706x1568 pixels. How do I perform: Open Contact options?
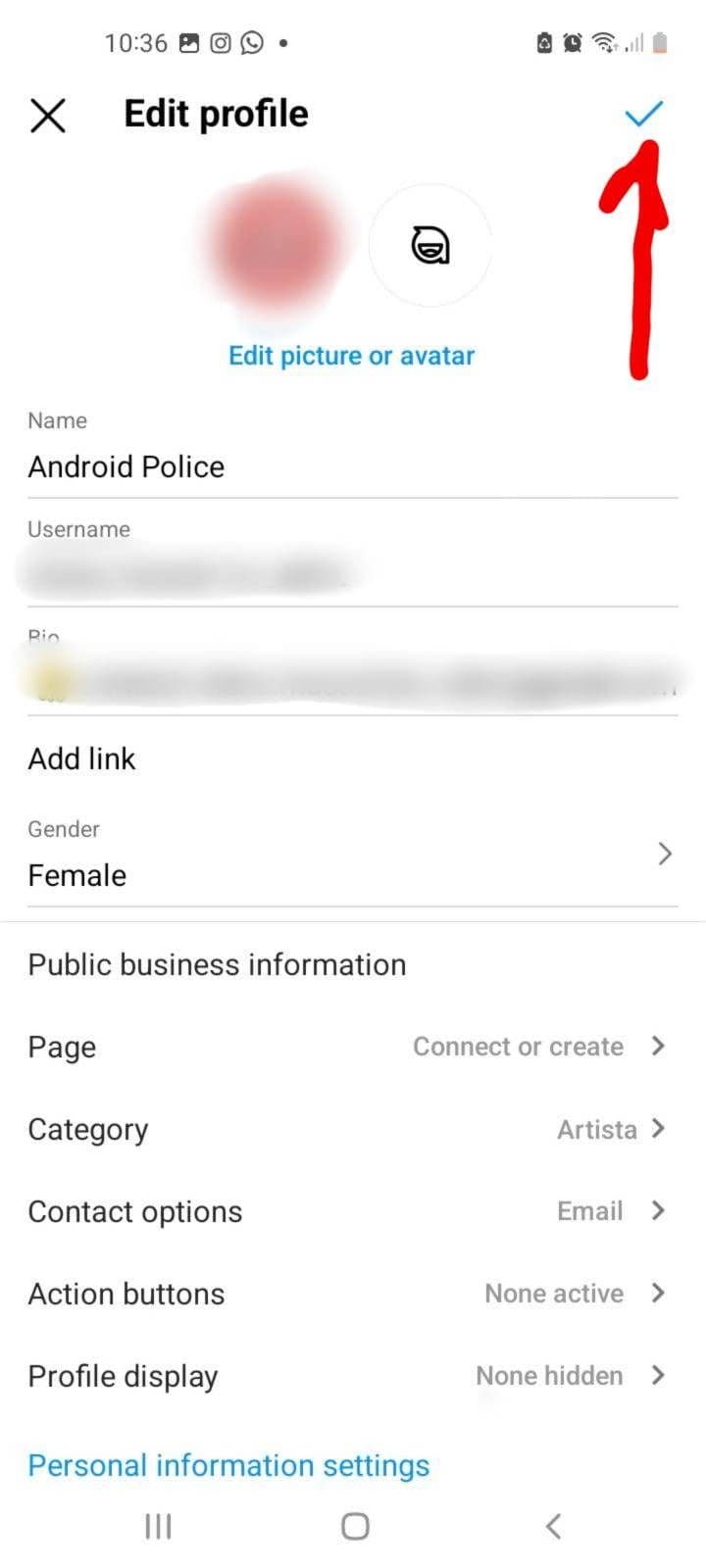tap(351, 1211)
